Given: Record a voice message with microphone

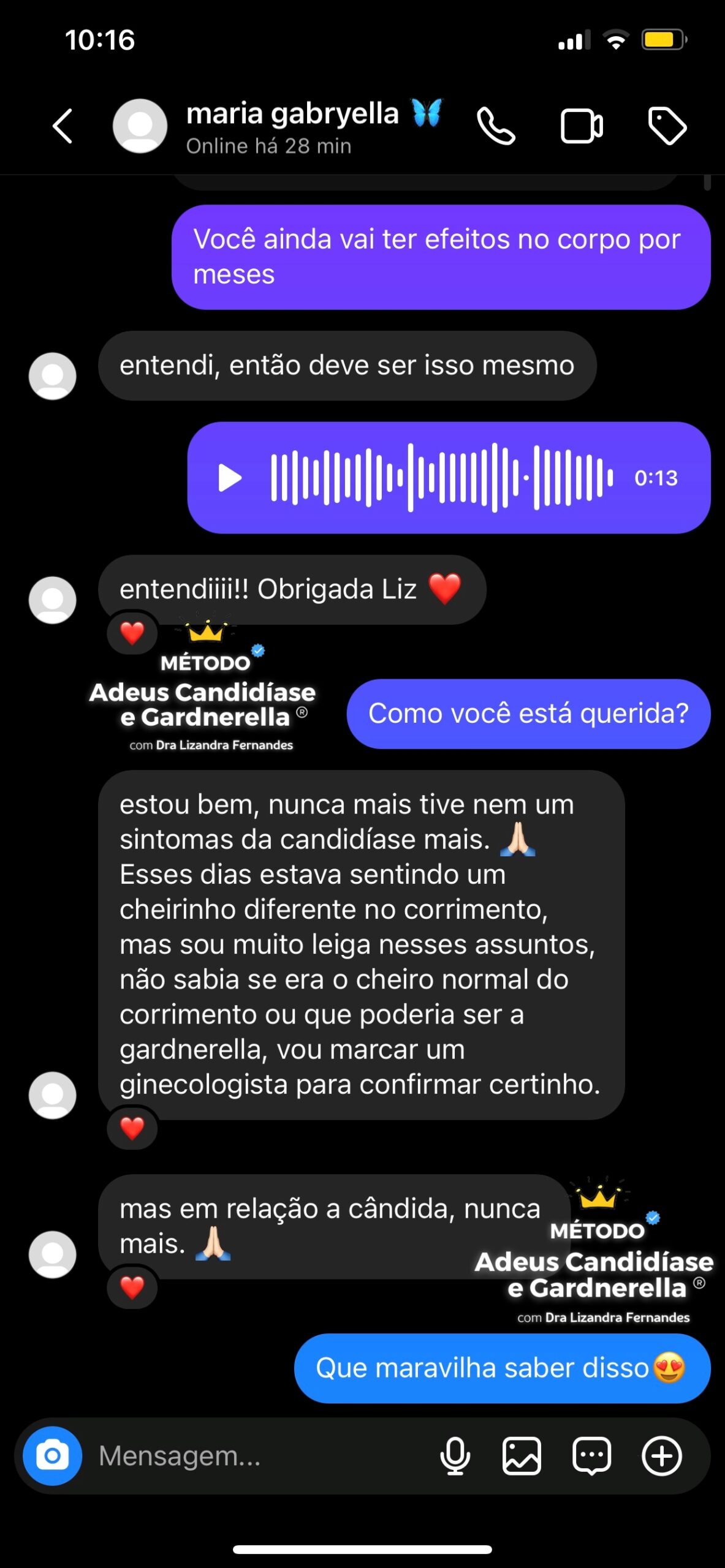Looking at the screenshot, I should (x=455, y=1456).
